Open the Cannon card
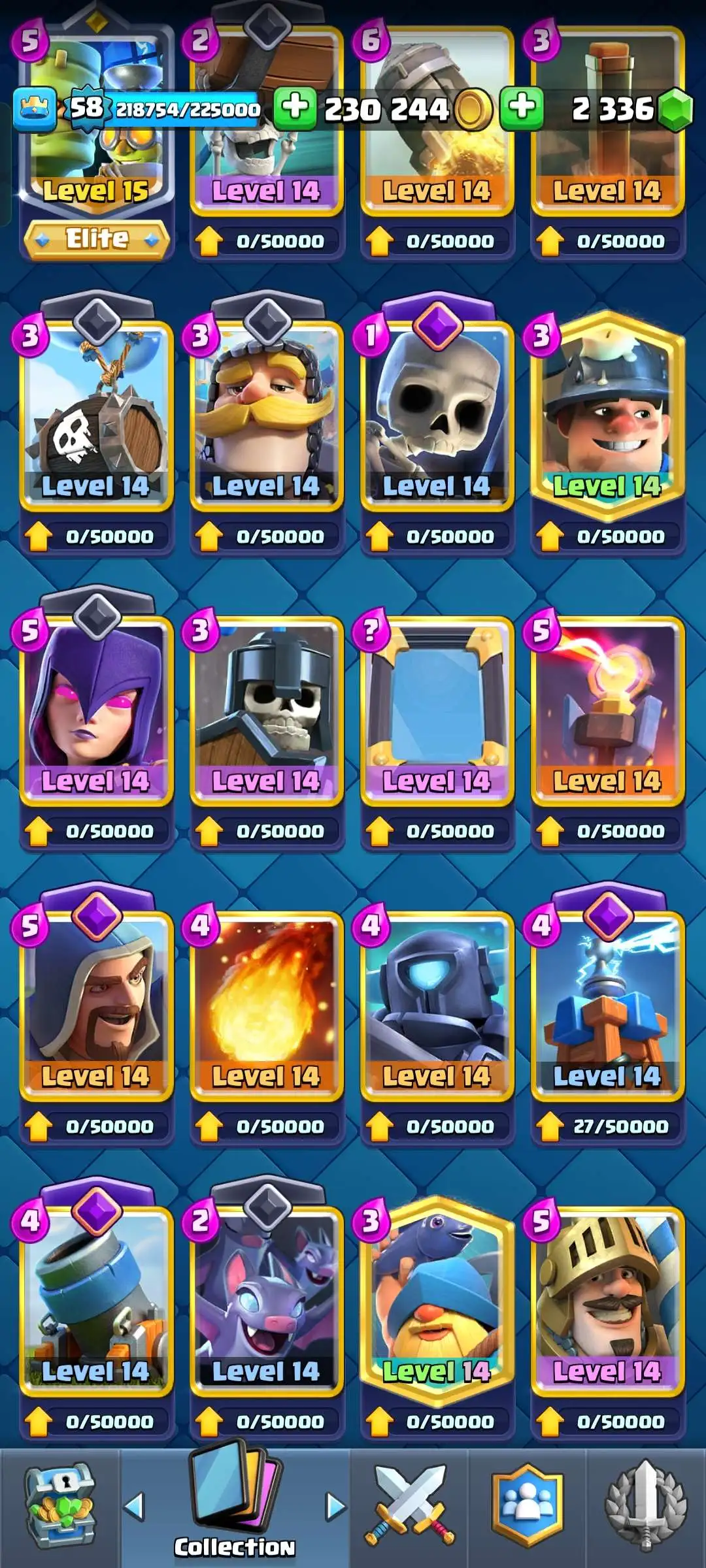 pyautogui.click(x=97, y=1300)
